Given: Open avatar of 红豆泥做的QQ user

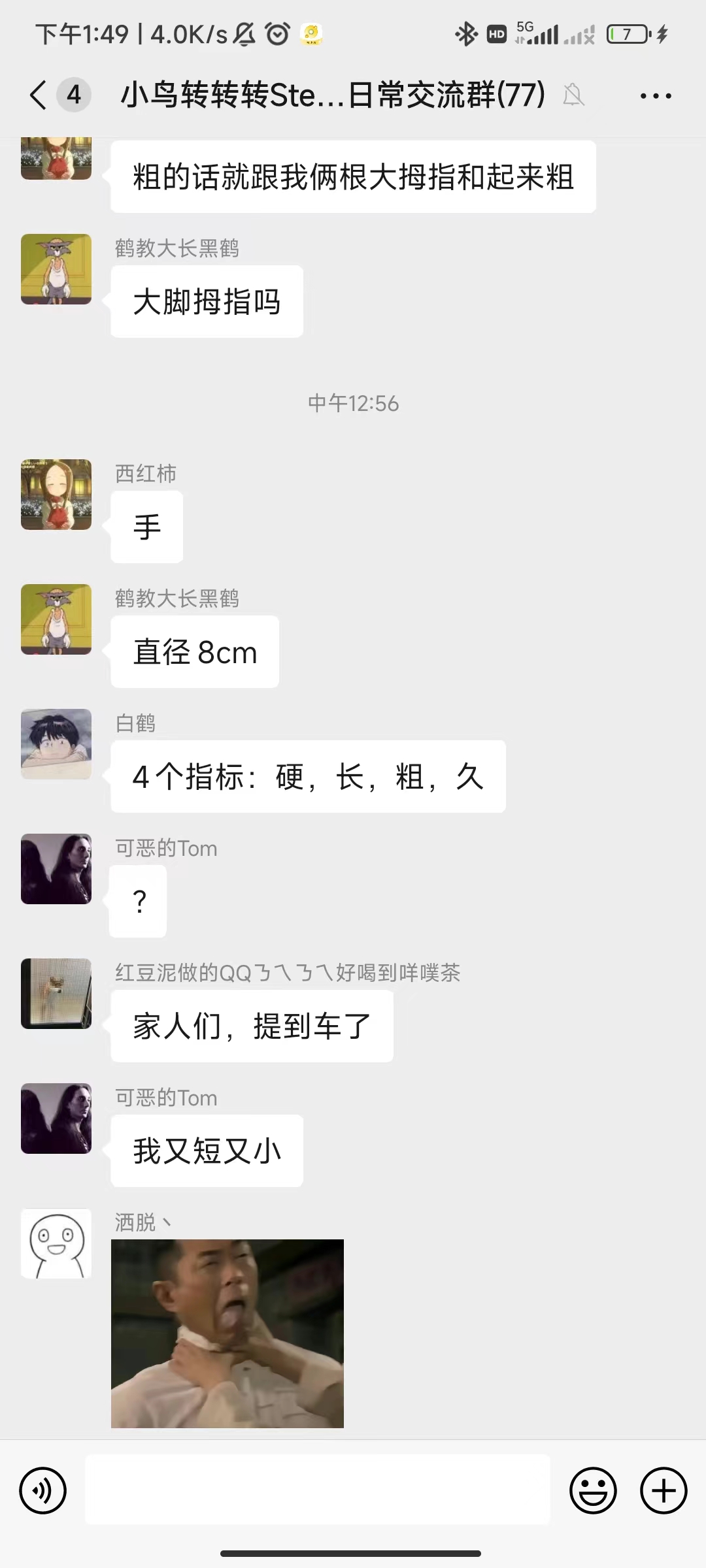Looking at the screenshot, I should click(x=56, y=994).
